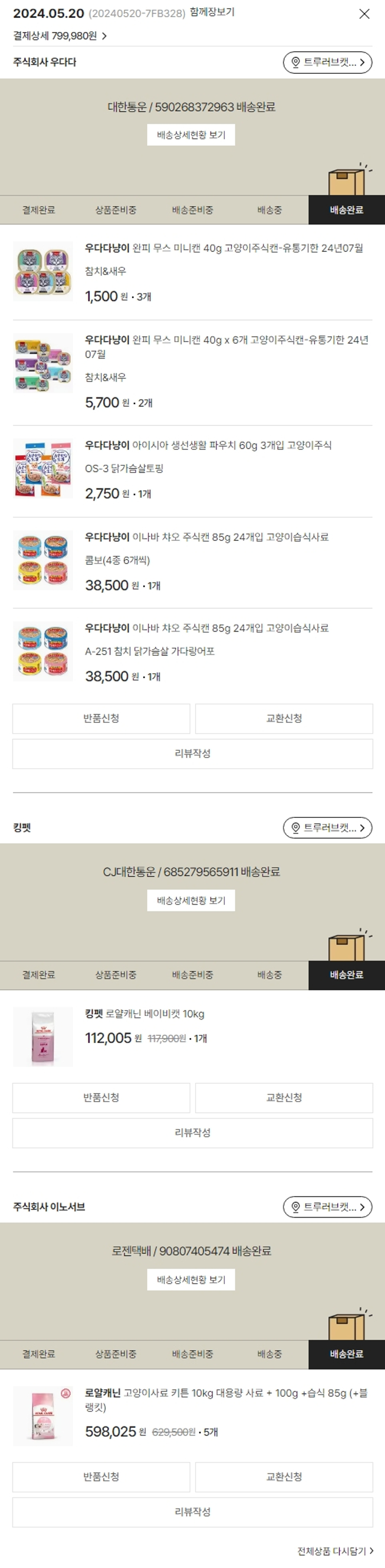Open 완피 무스 미니캔 40g x 6개 item
Viewport: 385px width, 1568px height.
pos(226,346)
